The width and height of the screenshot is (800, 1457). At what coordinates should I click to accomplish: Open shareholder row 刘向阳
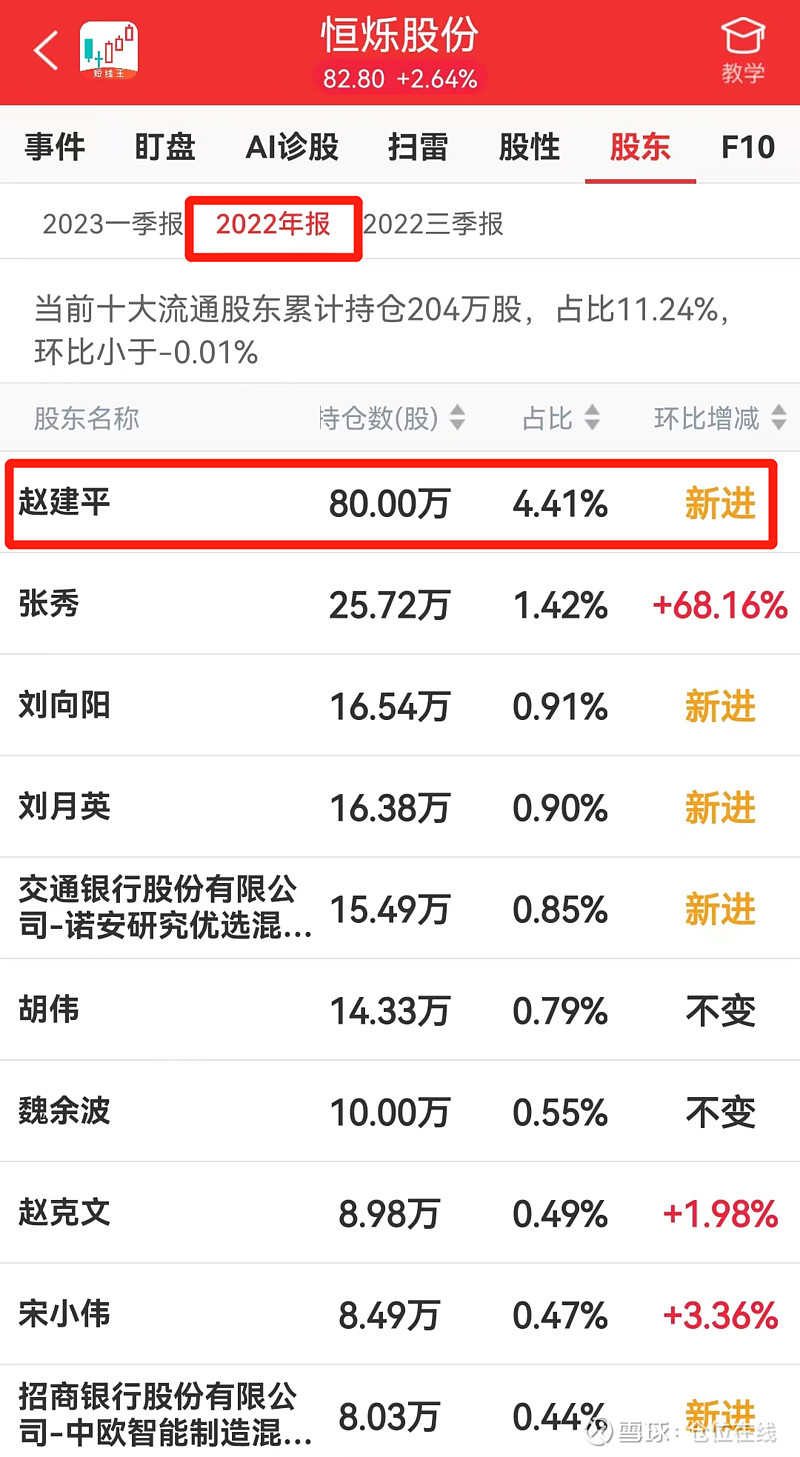(x=390, y=707)
